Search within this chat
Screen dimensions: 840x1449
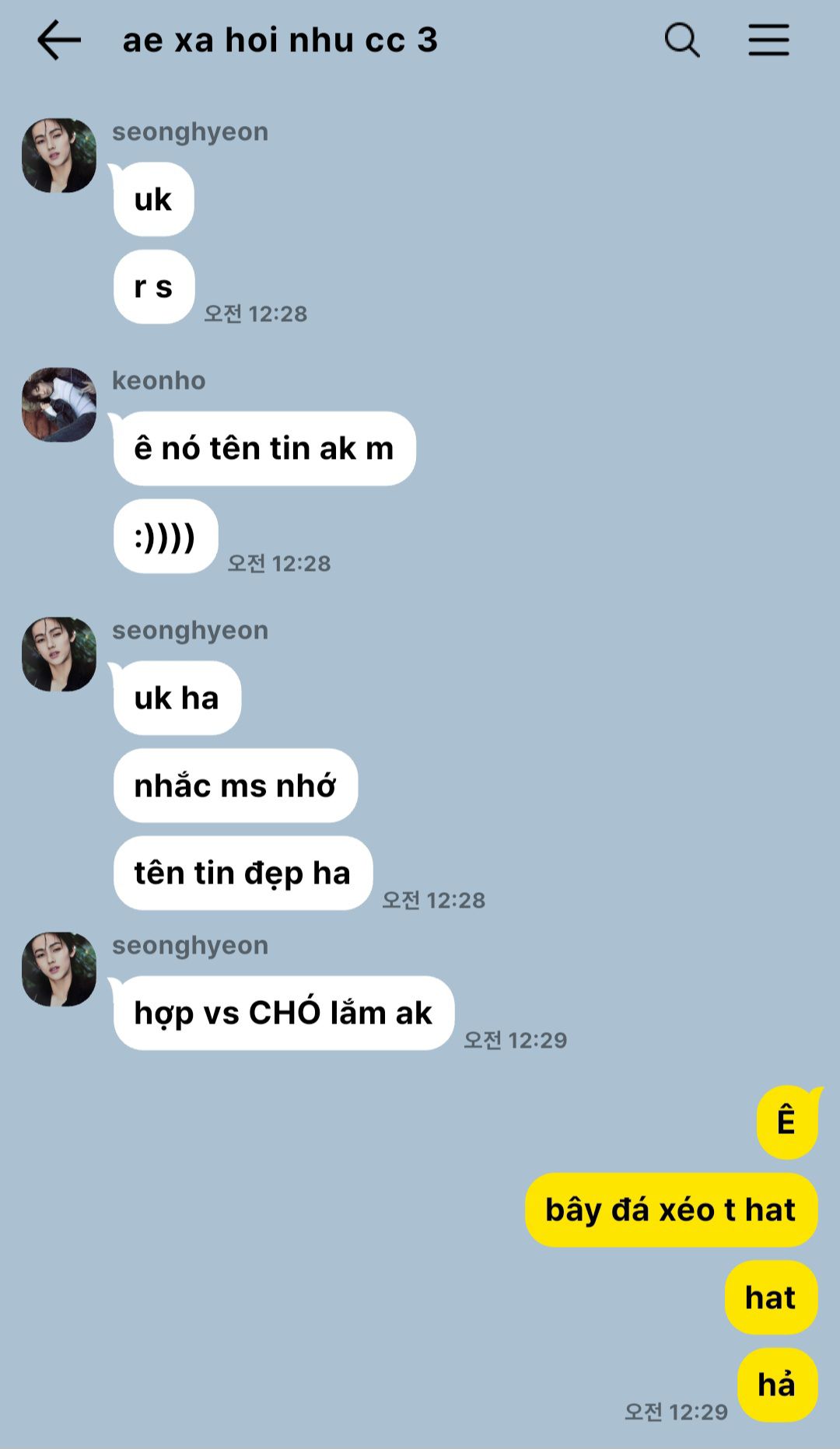click(x=682, y=40)
